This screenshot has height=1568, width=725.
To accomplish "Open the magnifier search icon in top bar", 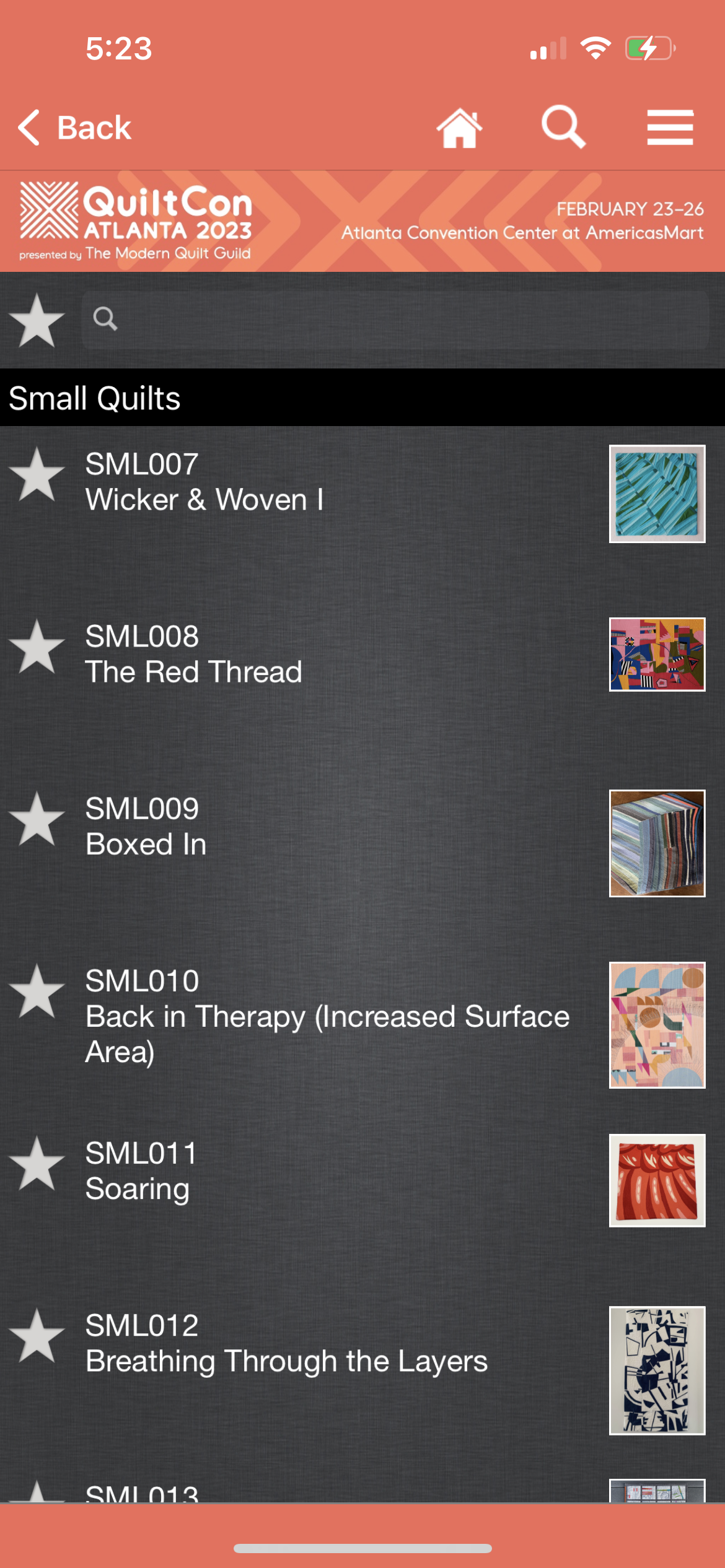I will 563,127.
